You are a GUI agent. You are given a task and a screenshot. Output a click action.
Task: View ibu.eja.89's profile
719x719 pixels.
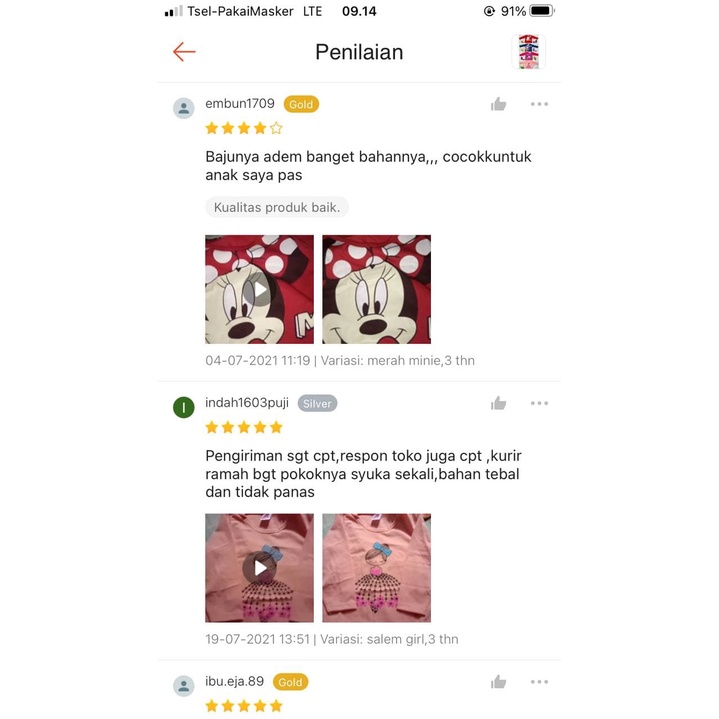(x=184, y=686)
